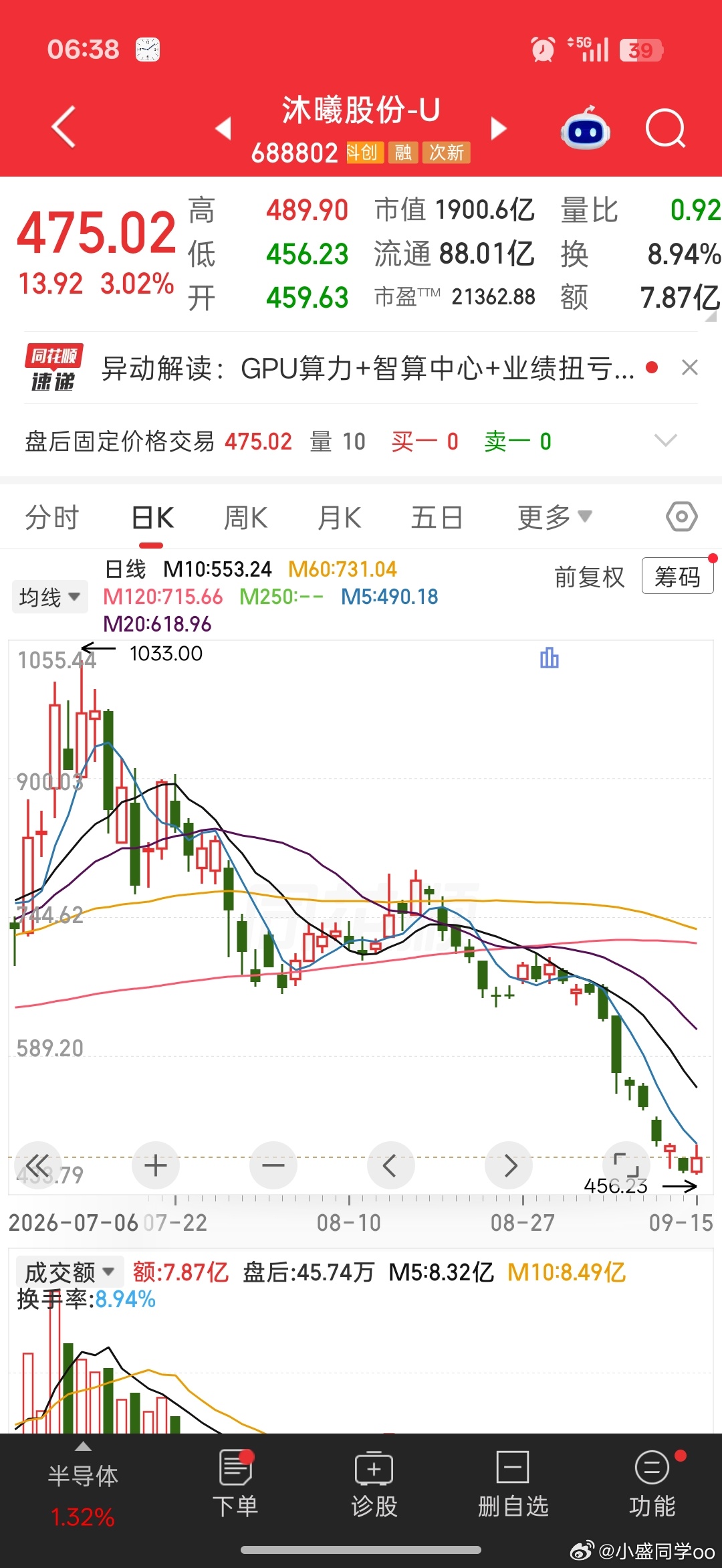
Task: Switch to the next stock with right triangle
Action: (499, 128)
